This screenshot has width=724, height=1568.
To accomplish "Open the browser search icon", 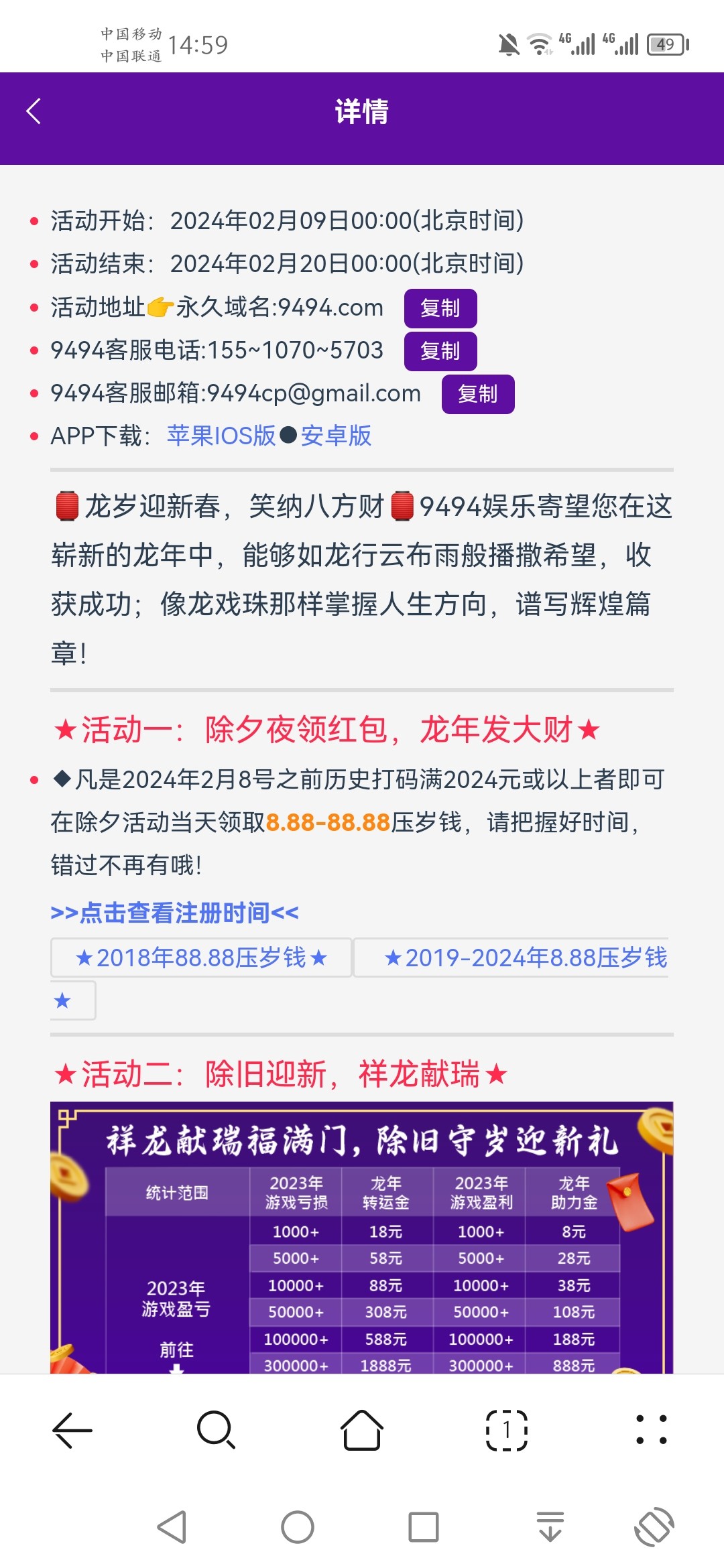I will tap(216, 1430).
